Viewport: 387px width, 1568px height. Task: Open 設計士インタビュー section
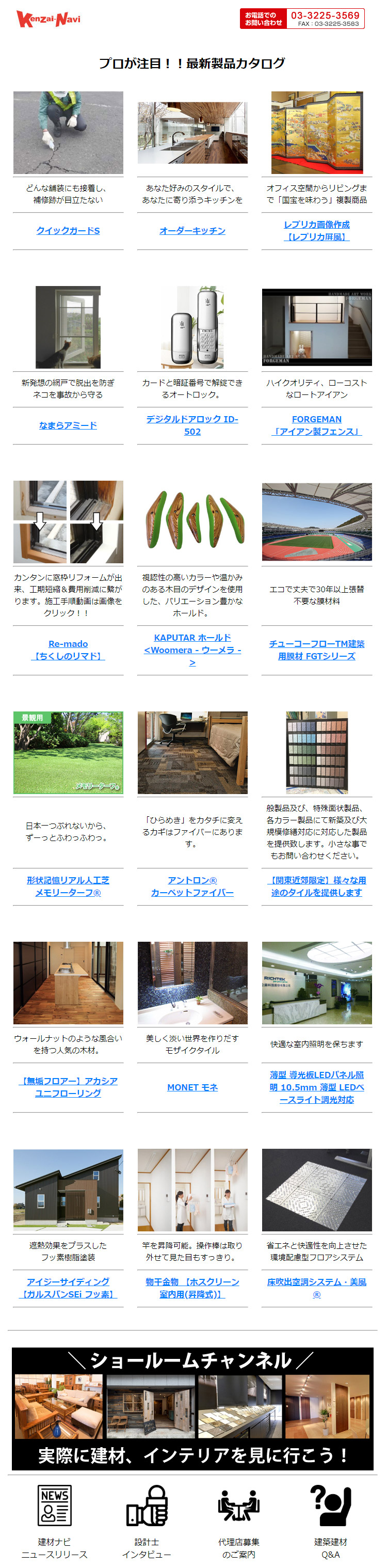click(x=147, y=1521)
